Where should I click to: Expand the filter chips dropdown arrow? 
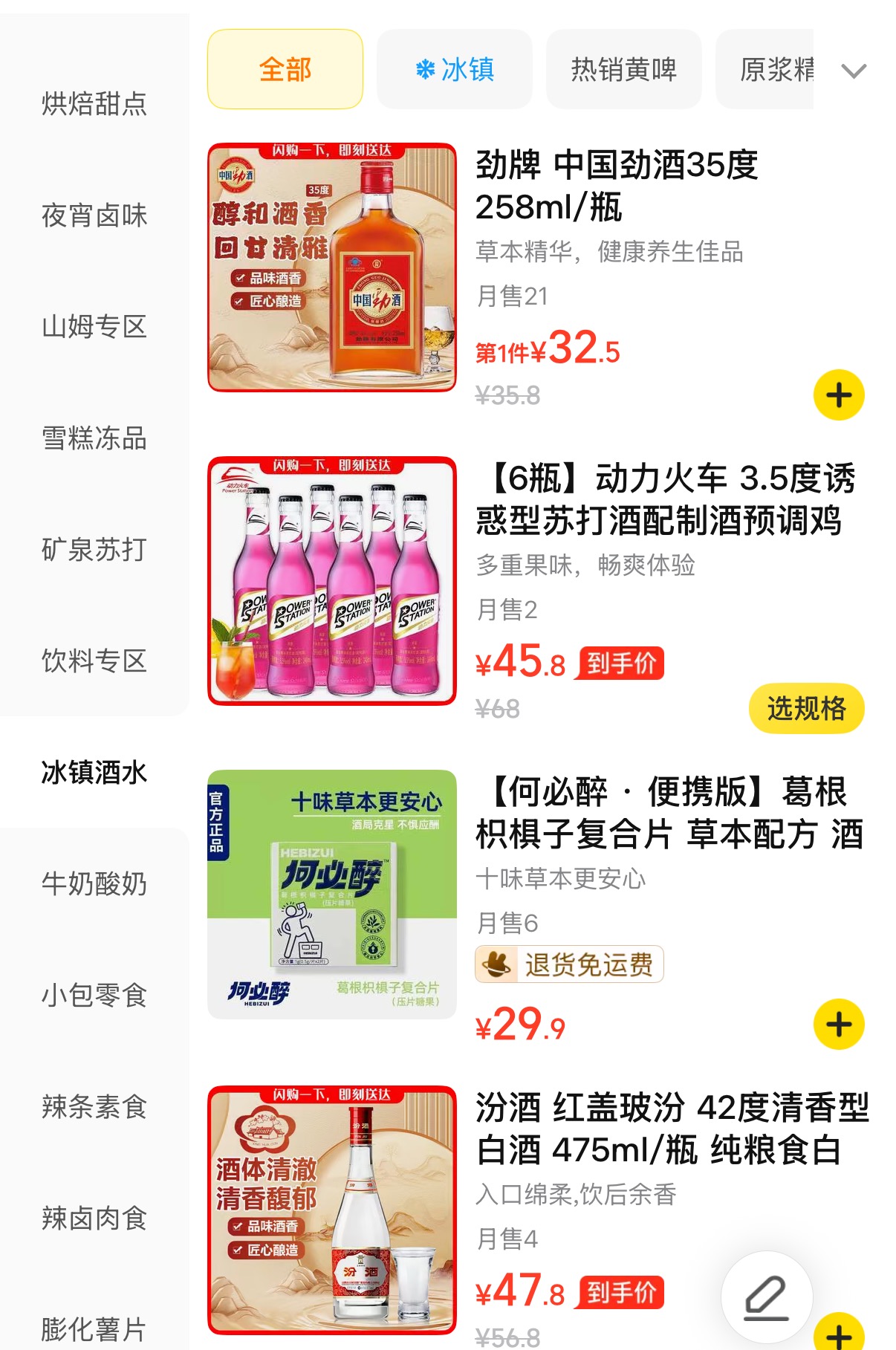[854, 71]
